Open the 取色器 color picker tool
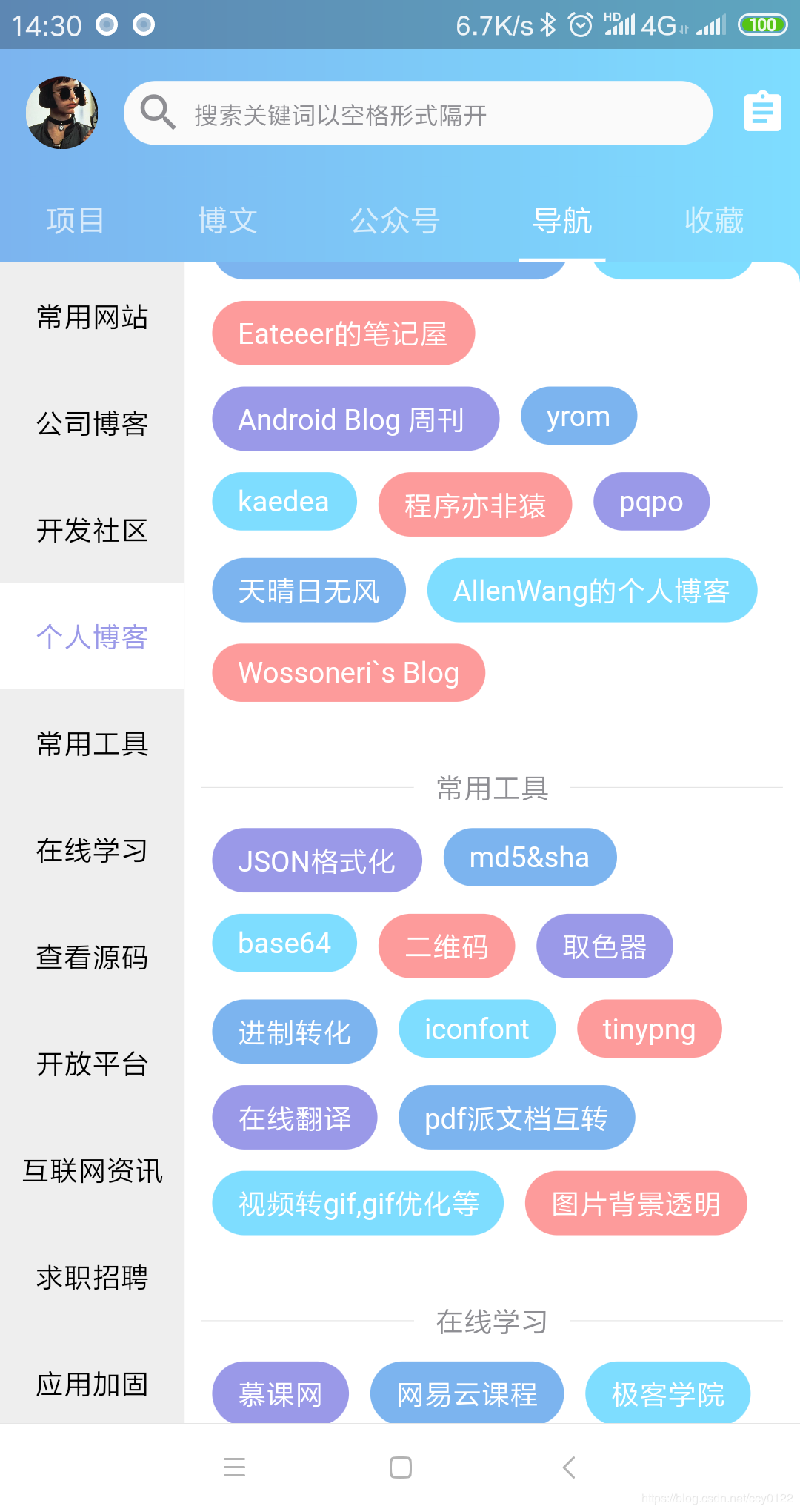The height and width of the screenshot is (1512, 800). (604, 946)
